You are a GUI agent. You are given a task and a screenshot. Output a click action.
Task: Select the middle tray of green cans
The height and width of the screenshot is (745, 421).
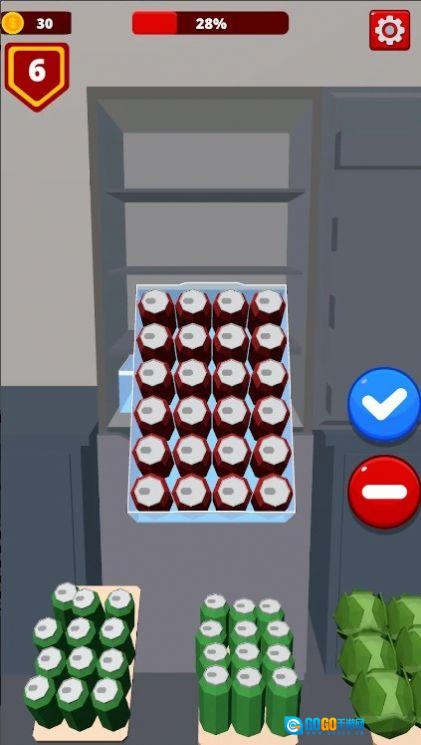click(x=248, y=668)
